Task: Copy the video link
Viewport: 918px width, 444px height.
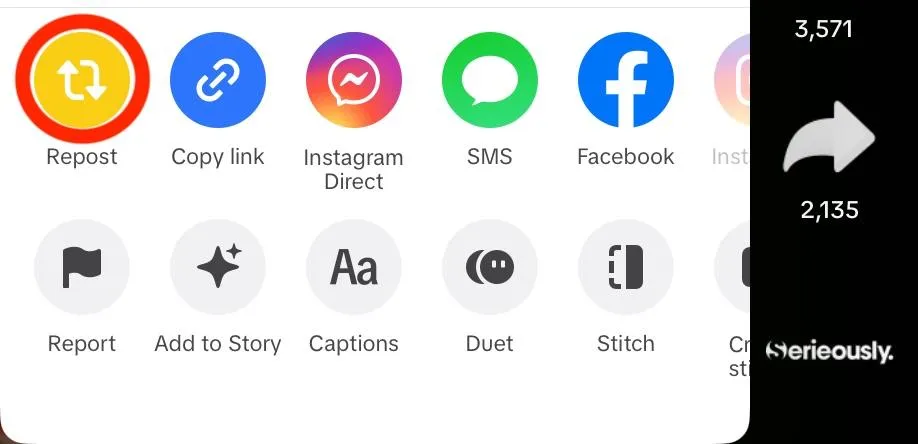Action: [x=218, y=80]
